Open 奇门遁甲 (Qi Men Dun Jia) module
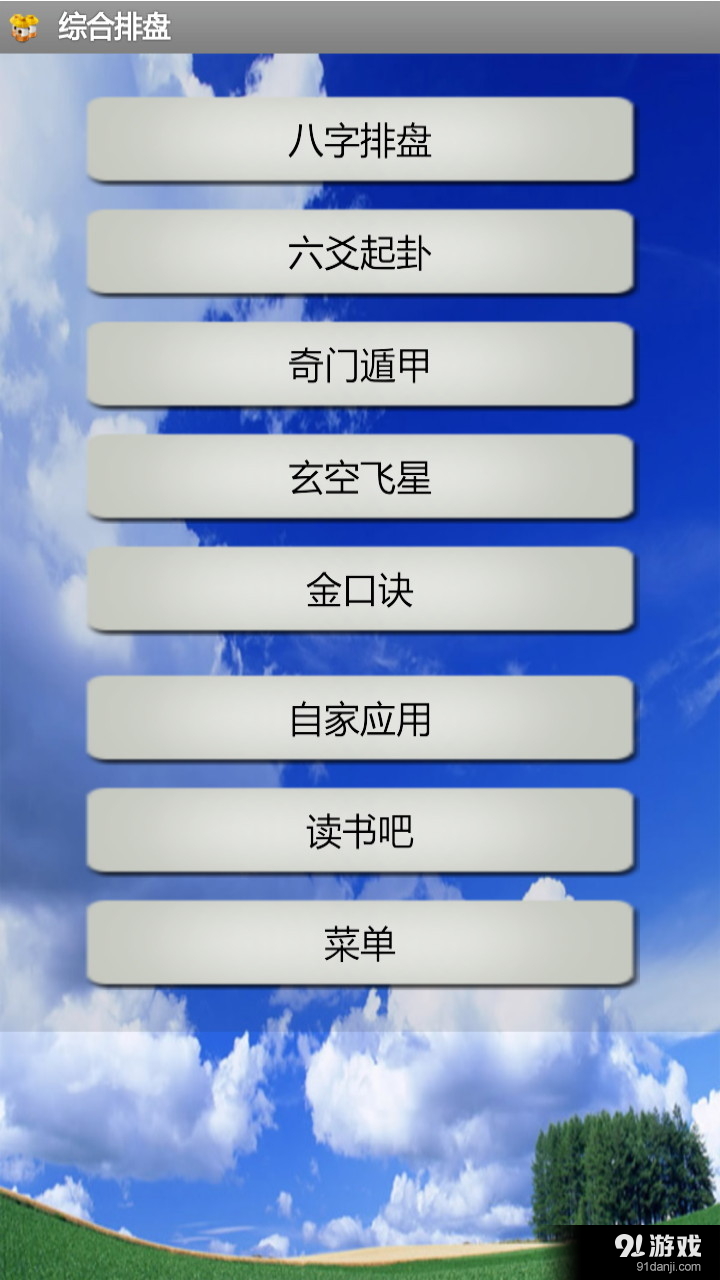 [360, 366]
